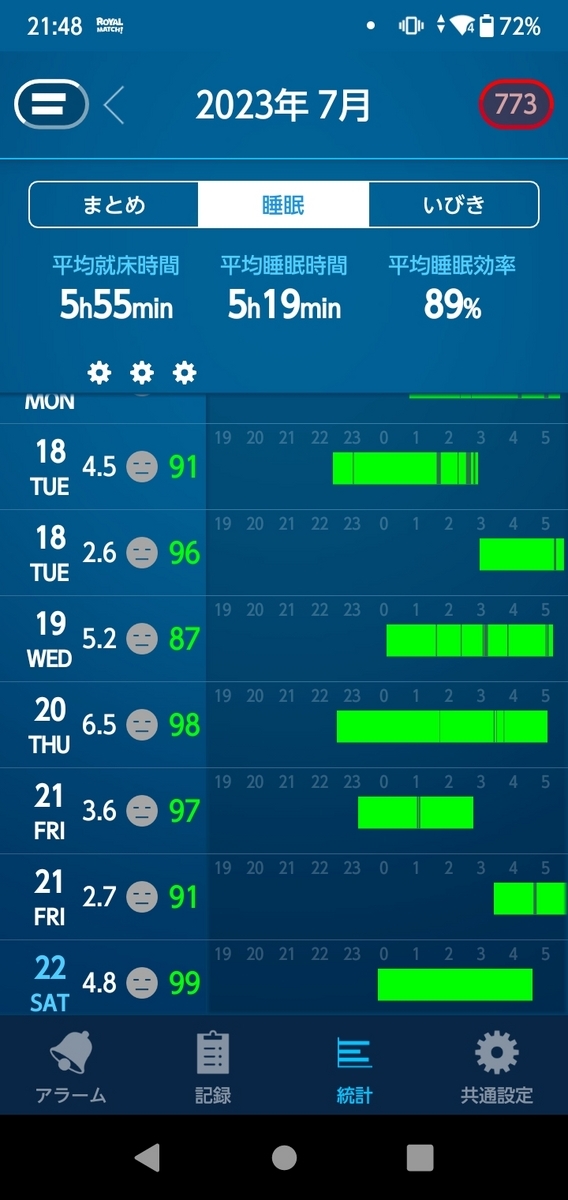Tap the 773 points badge
The height and width of the screenshot is (1200, 568).
516,104
